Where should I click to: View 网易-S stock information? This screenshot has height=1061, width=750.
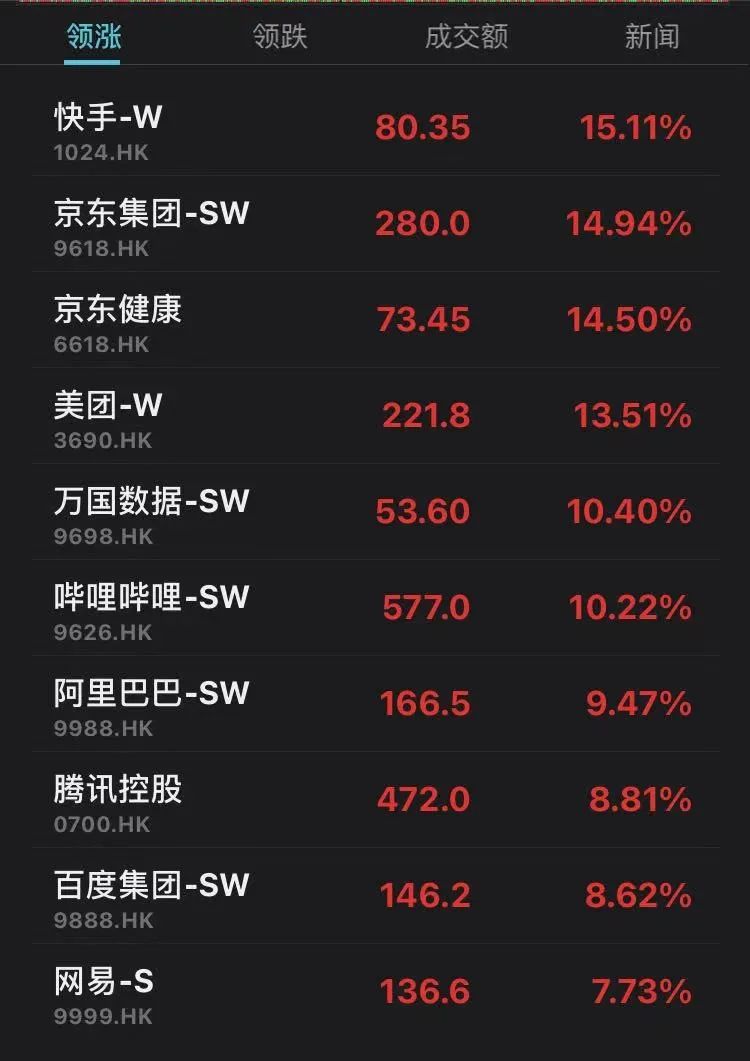coord(100,982)
